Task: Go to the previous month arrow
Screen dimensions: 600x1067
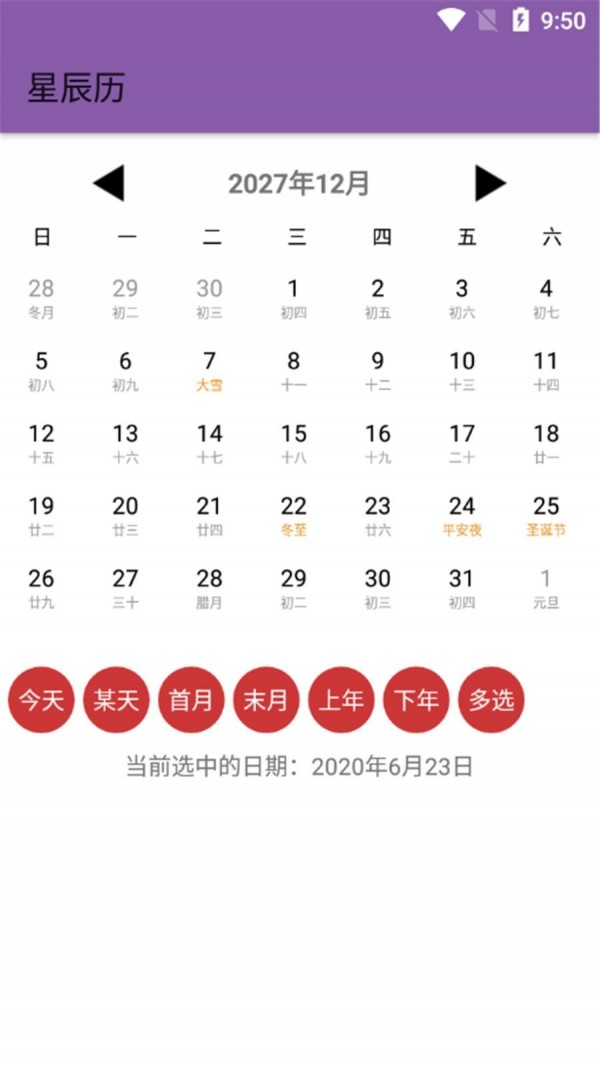Action: pyautogui.click(x=108, y=184)
